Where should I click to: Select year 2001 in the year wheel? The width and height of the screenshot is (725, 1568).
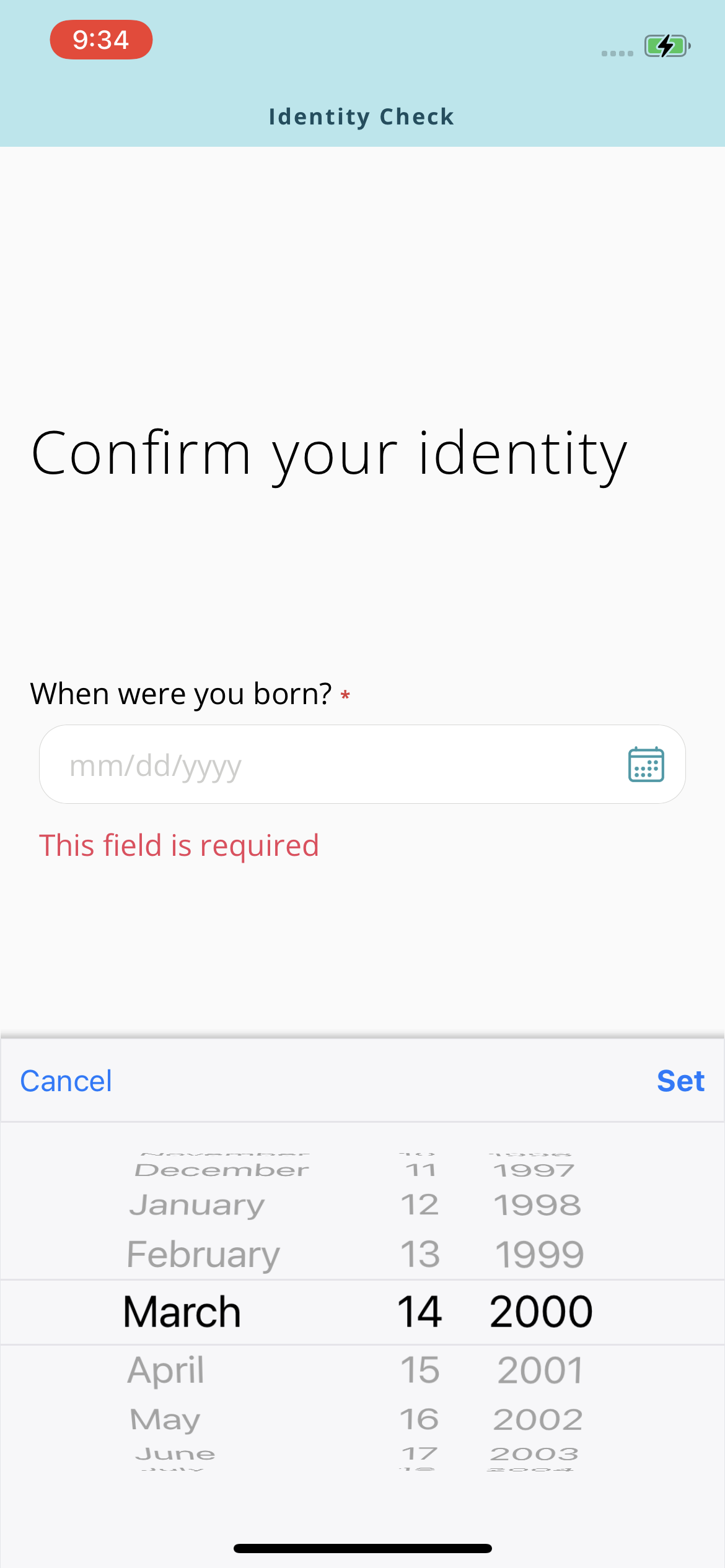pyautogui.click(x=540, y=1369)
